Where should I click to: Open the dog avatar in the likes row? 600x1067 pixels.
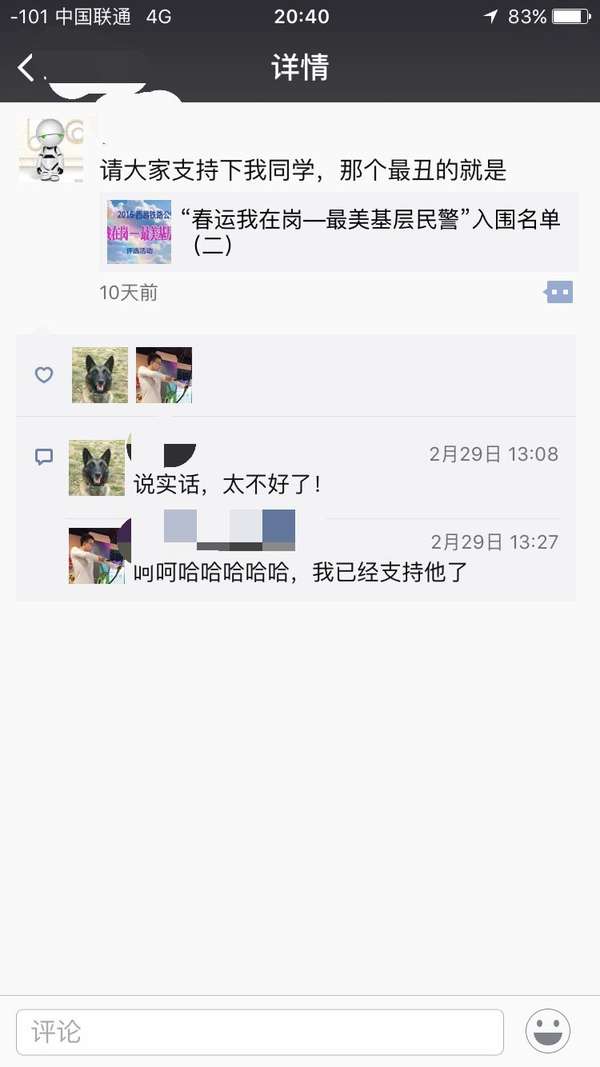(x=100, y=375)
